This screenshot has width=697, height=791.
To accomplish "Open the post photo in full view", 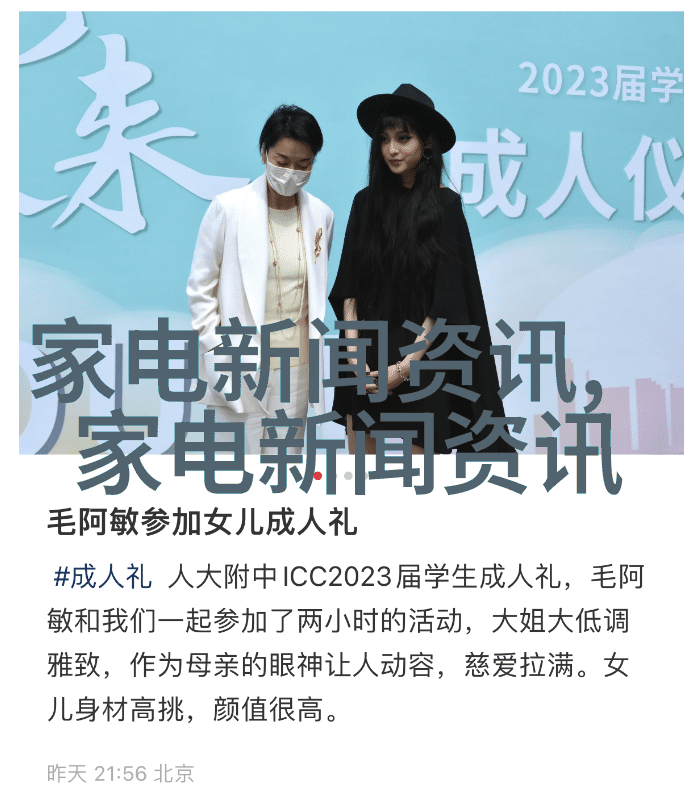I will [x=350, y=200].
